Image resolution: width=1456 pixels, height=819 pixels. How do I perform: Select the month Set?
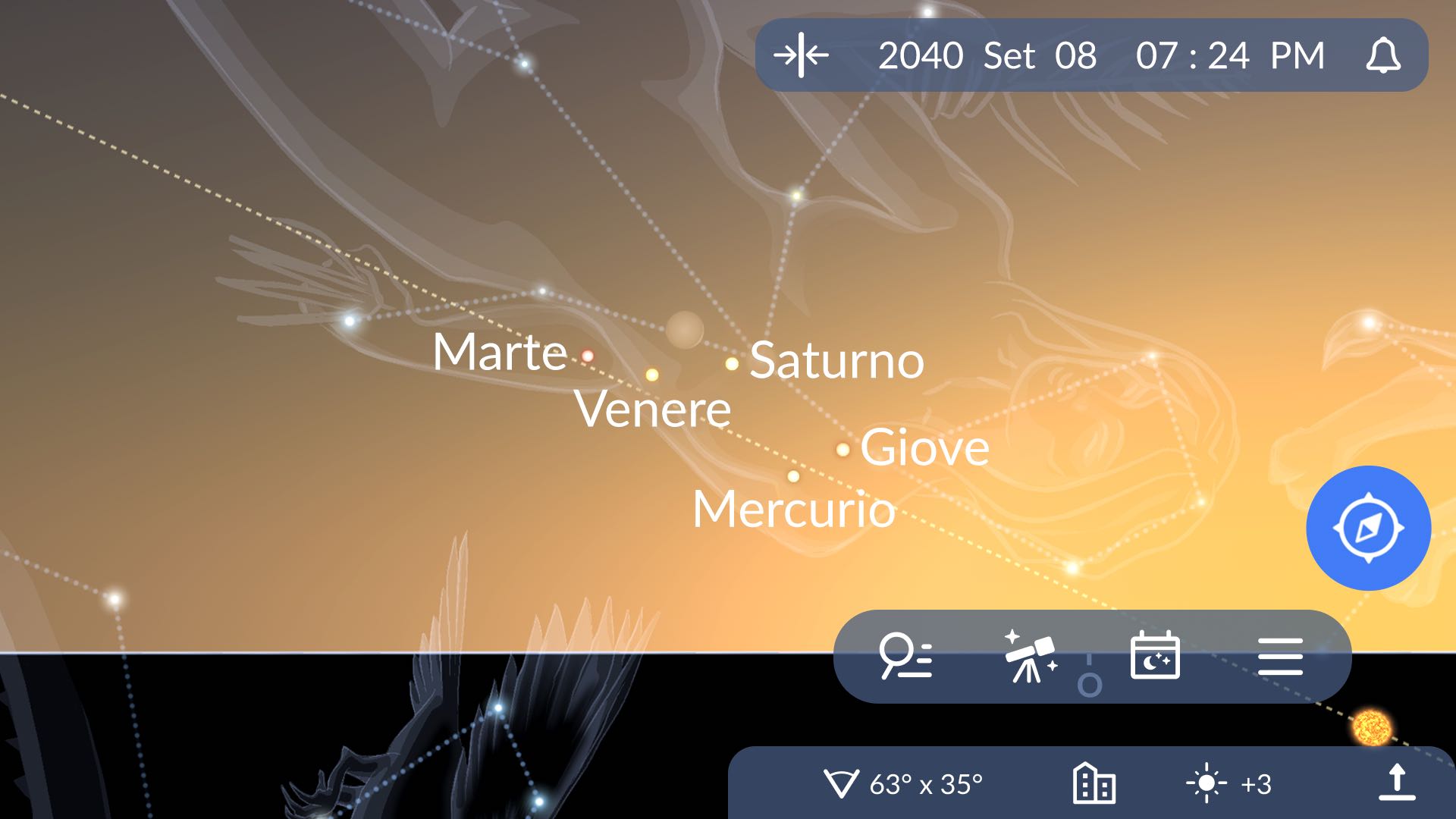(1009, 56)
